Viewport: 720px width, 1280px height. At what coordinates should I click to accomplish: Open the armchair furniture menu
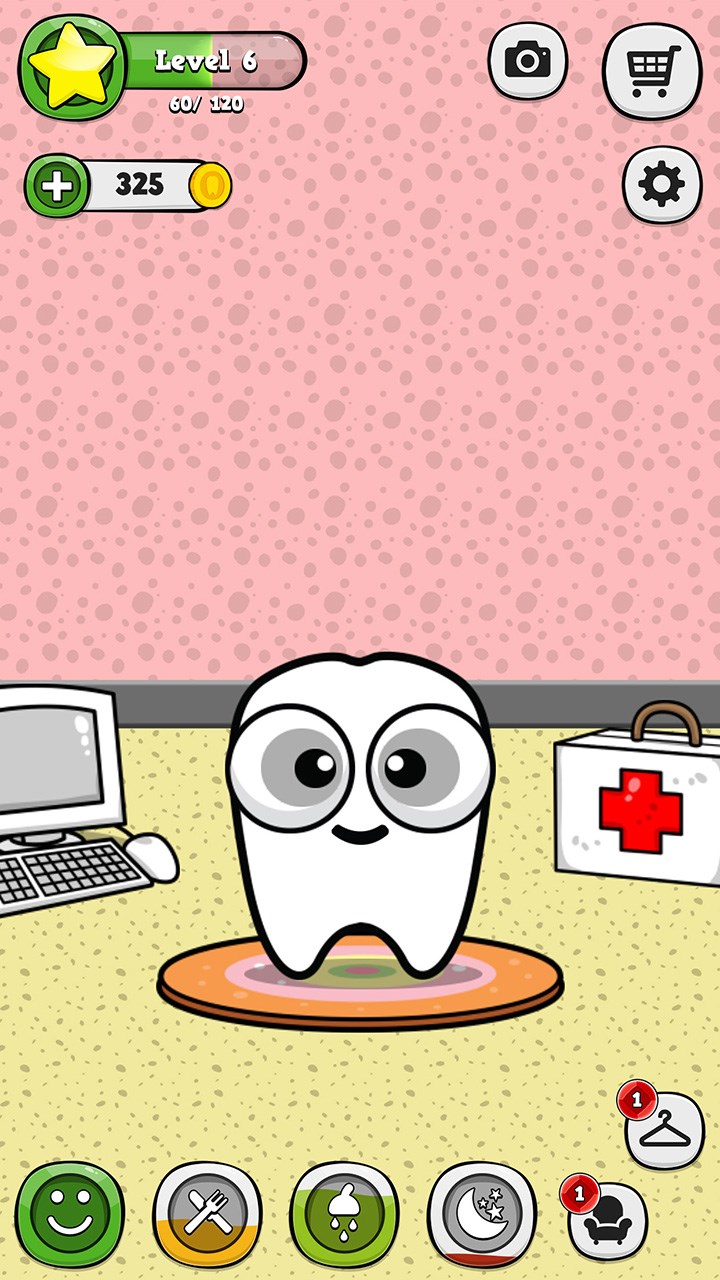click(607, 1220)
